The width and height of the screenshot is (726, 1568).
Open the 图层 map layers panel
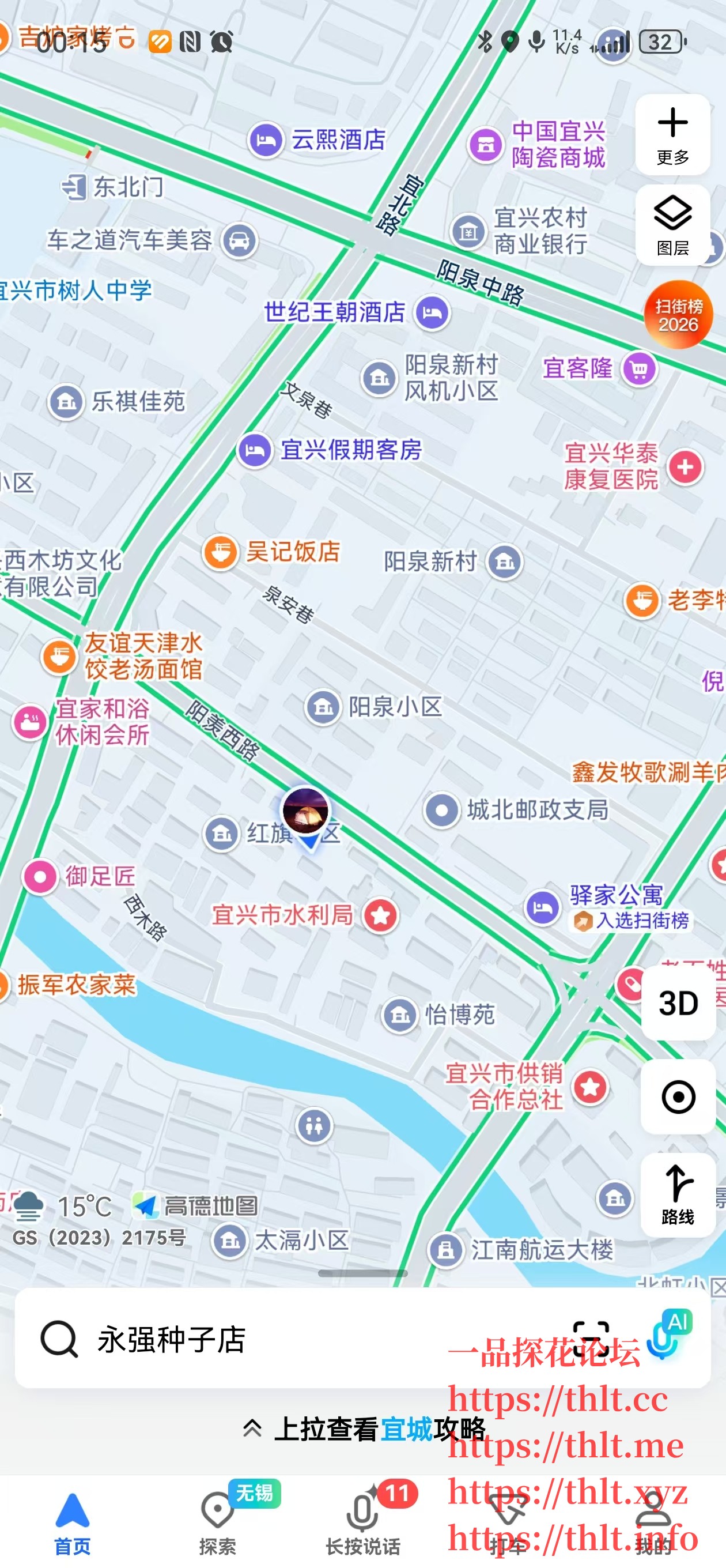[672, 225]
